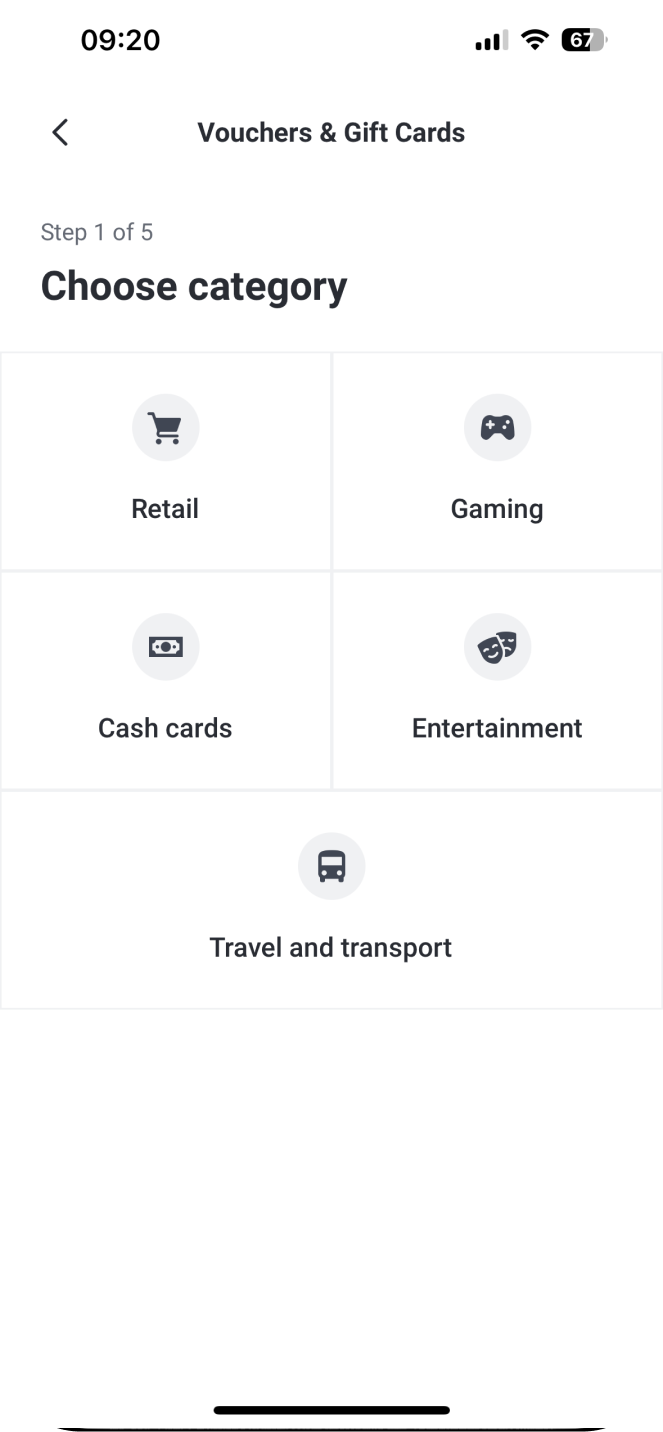Viewport: 663px width, 1432px height.
Task: Select the Retail category
Action: point(165,462)
